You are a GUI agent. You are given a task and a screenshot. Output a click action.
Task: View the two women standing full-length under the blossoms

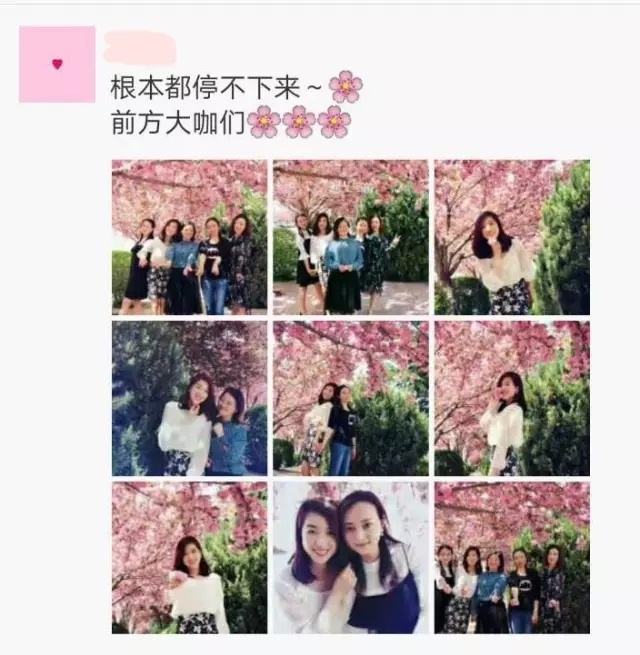coord(350,398)
